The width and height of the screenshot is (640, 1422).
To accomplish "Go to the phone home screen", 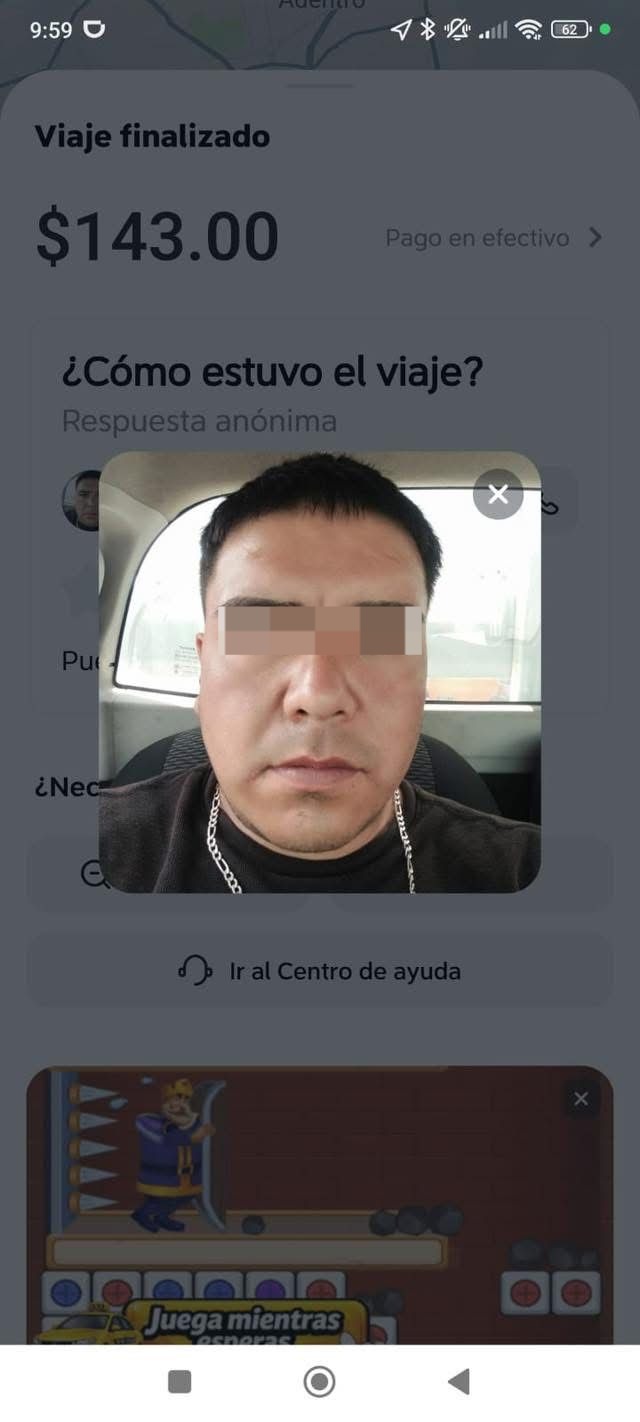I will click(x=319, y=1382).
